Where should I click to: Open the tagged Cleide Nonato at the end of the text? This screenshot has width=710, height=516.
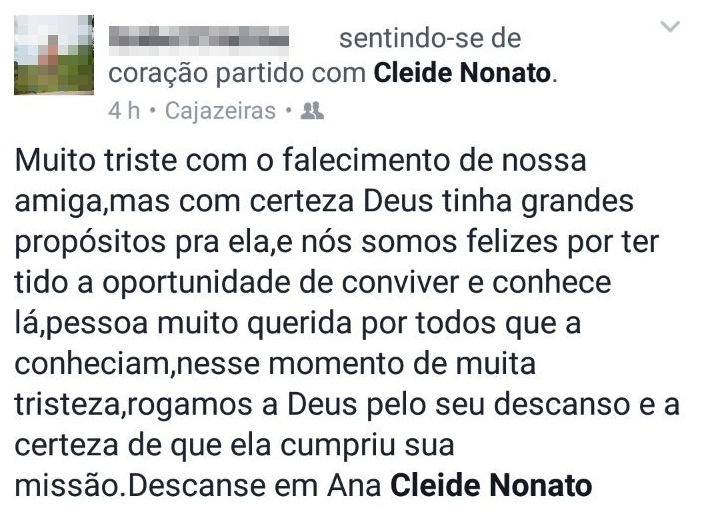coord(491,487)
